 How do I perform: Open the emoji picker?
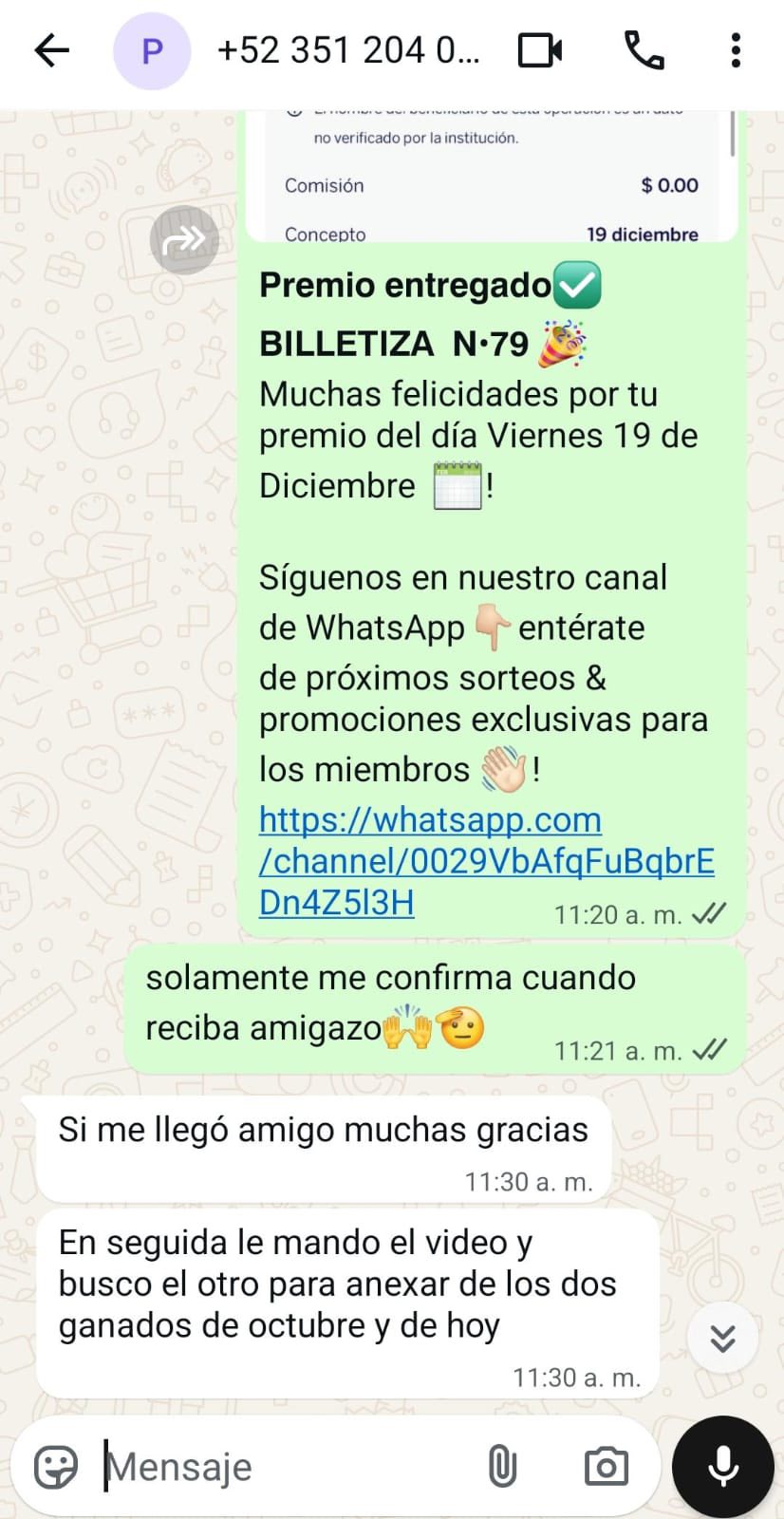click(x=56, y=1465)
